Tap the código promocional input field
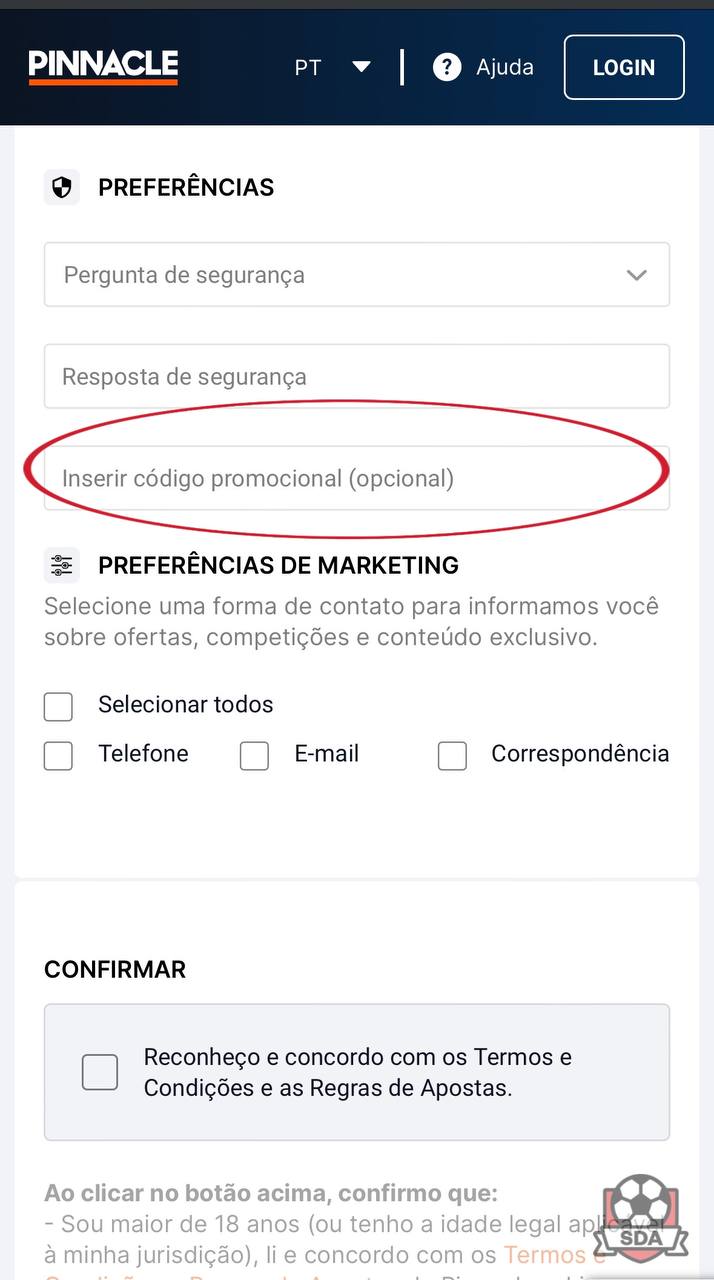Image resolution: width=714 pixels, height=1280 pixels. pyautogui.click(x=357, y=478)
